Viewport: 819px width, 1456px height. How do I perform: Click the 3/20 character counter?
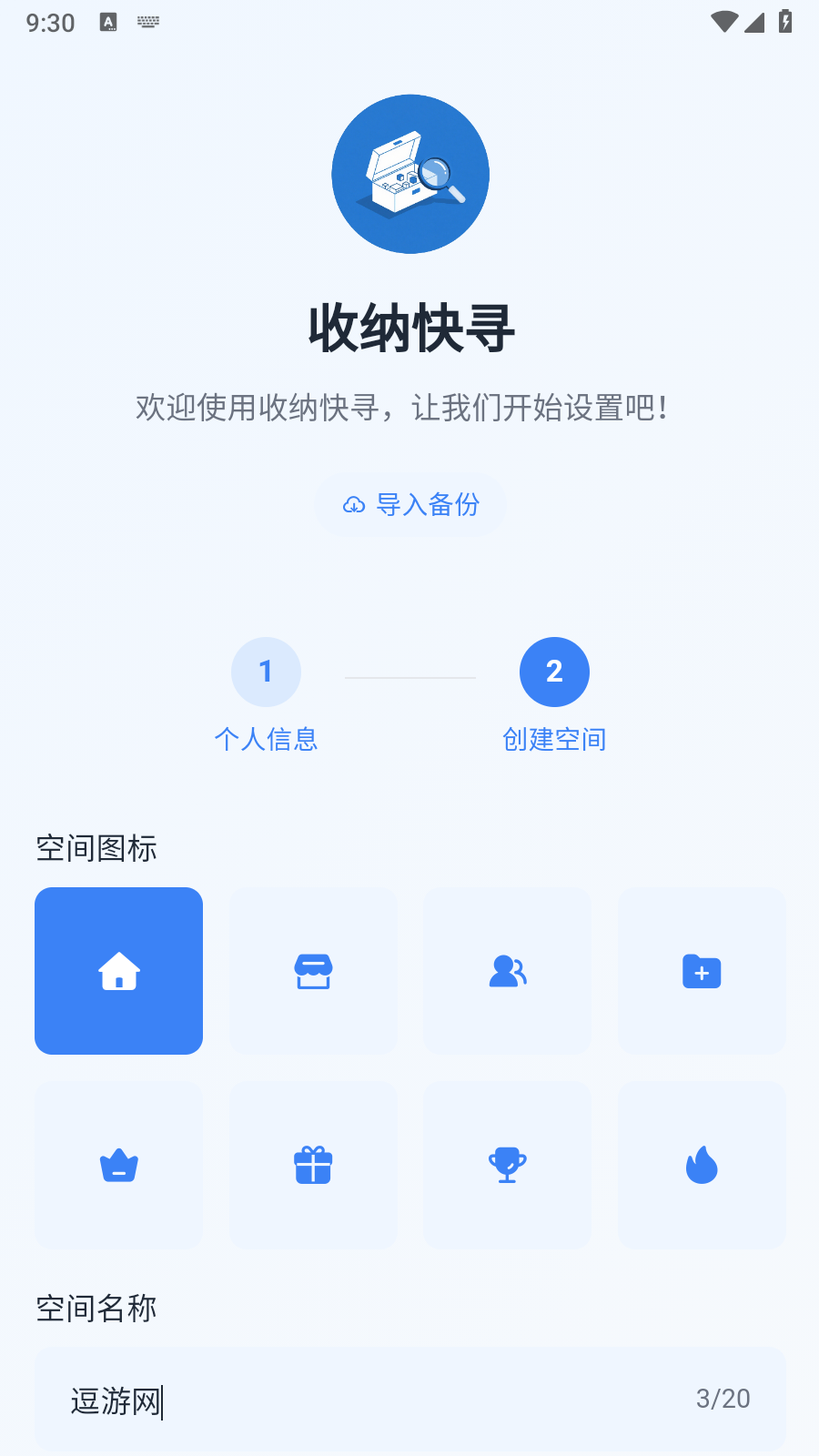pyautogui.click(x=723, y=1399)
